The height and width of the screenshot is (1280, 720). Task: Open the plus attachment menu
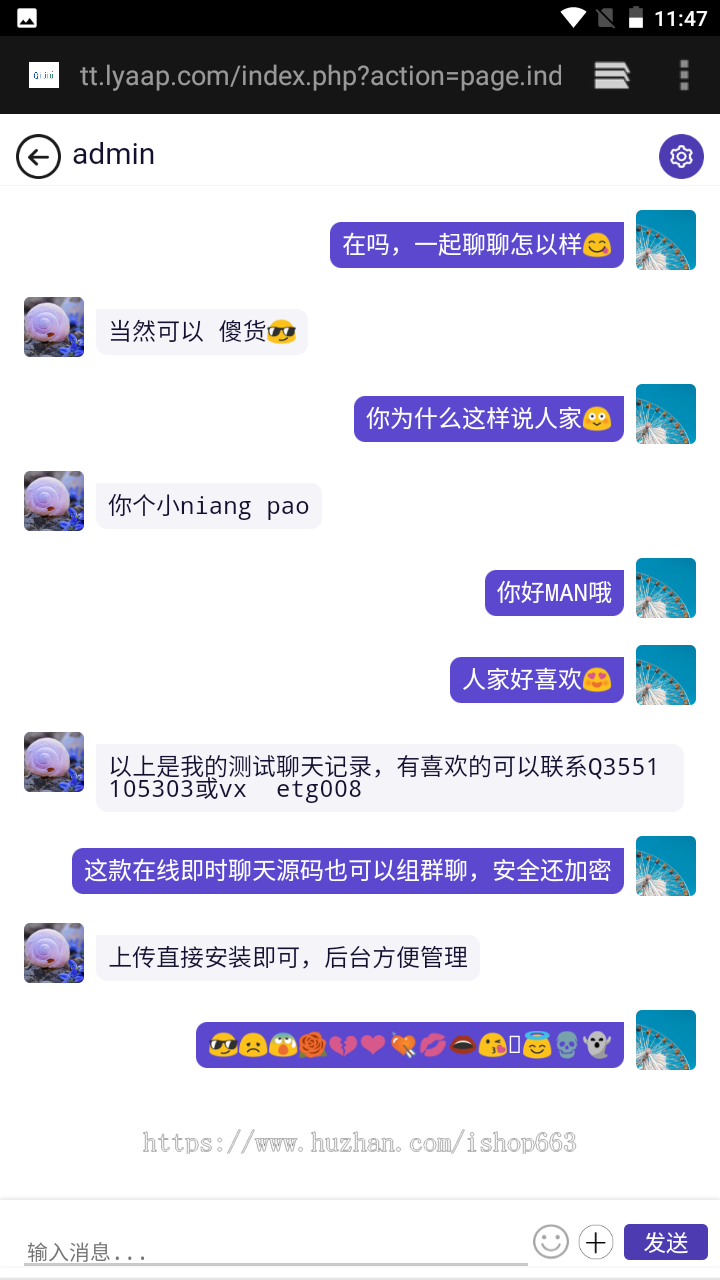tap(596, 1242)
